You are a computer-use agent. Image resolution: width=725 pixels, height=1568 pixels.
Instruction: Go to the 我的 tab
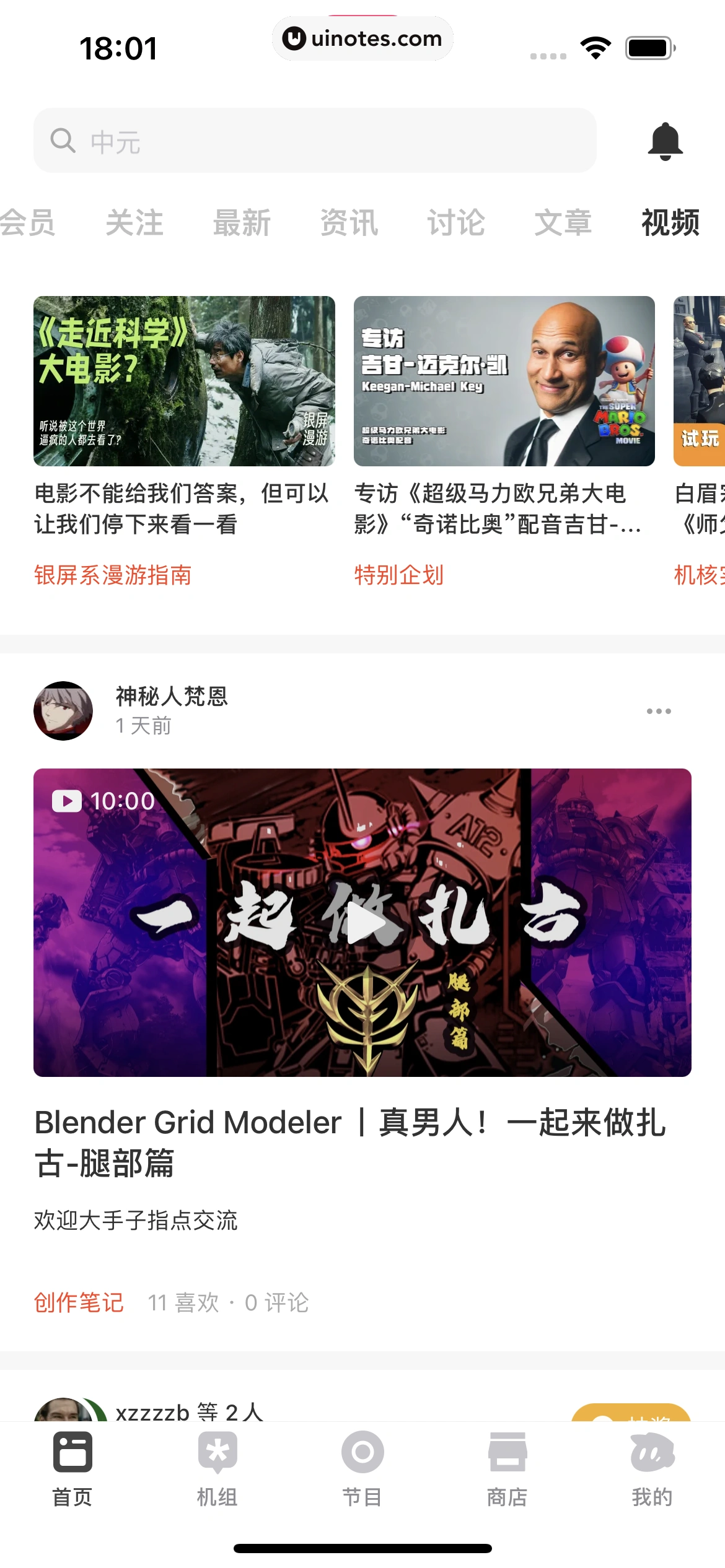(652, 1469)
